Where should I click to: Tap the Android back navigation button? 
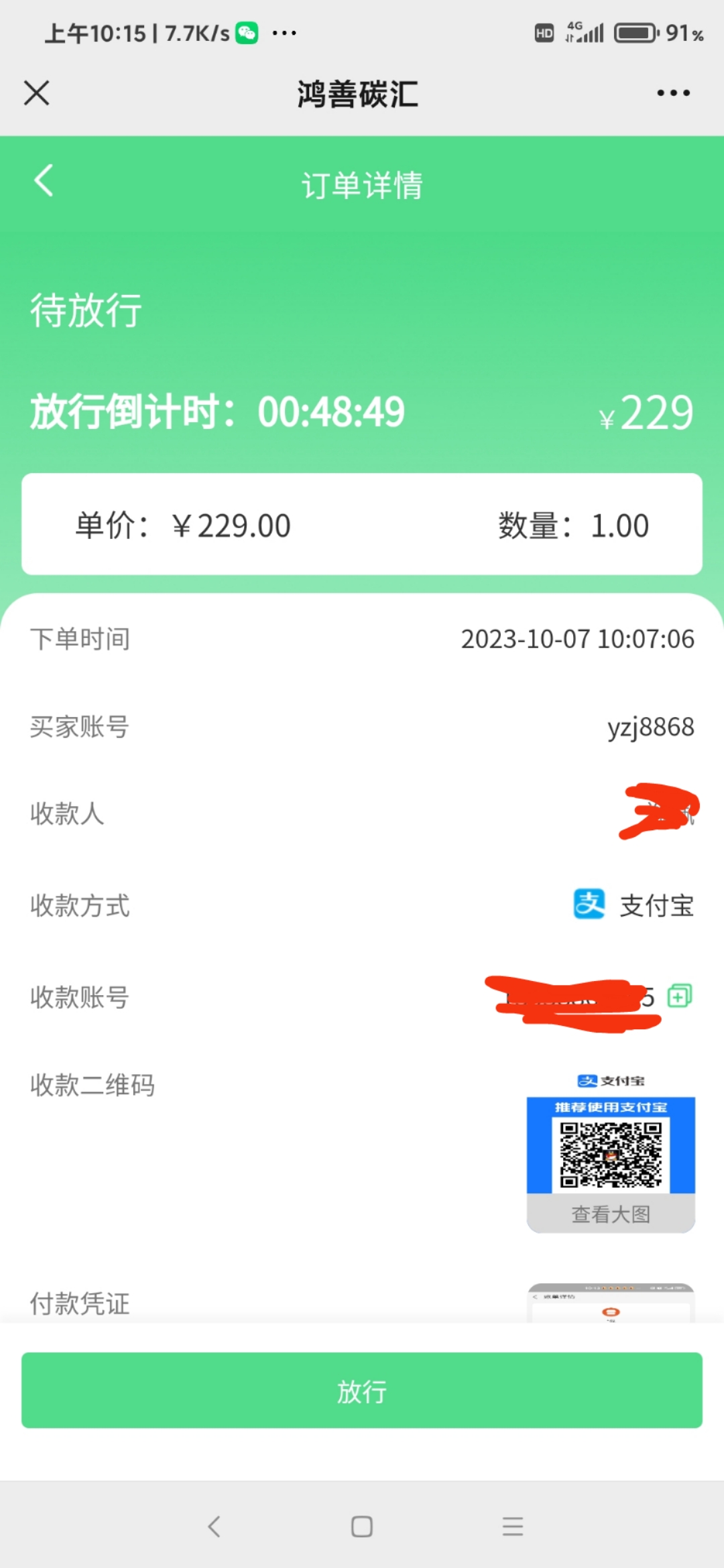coord(213,1527)
